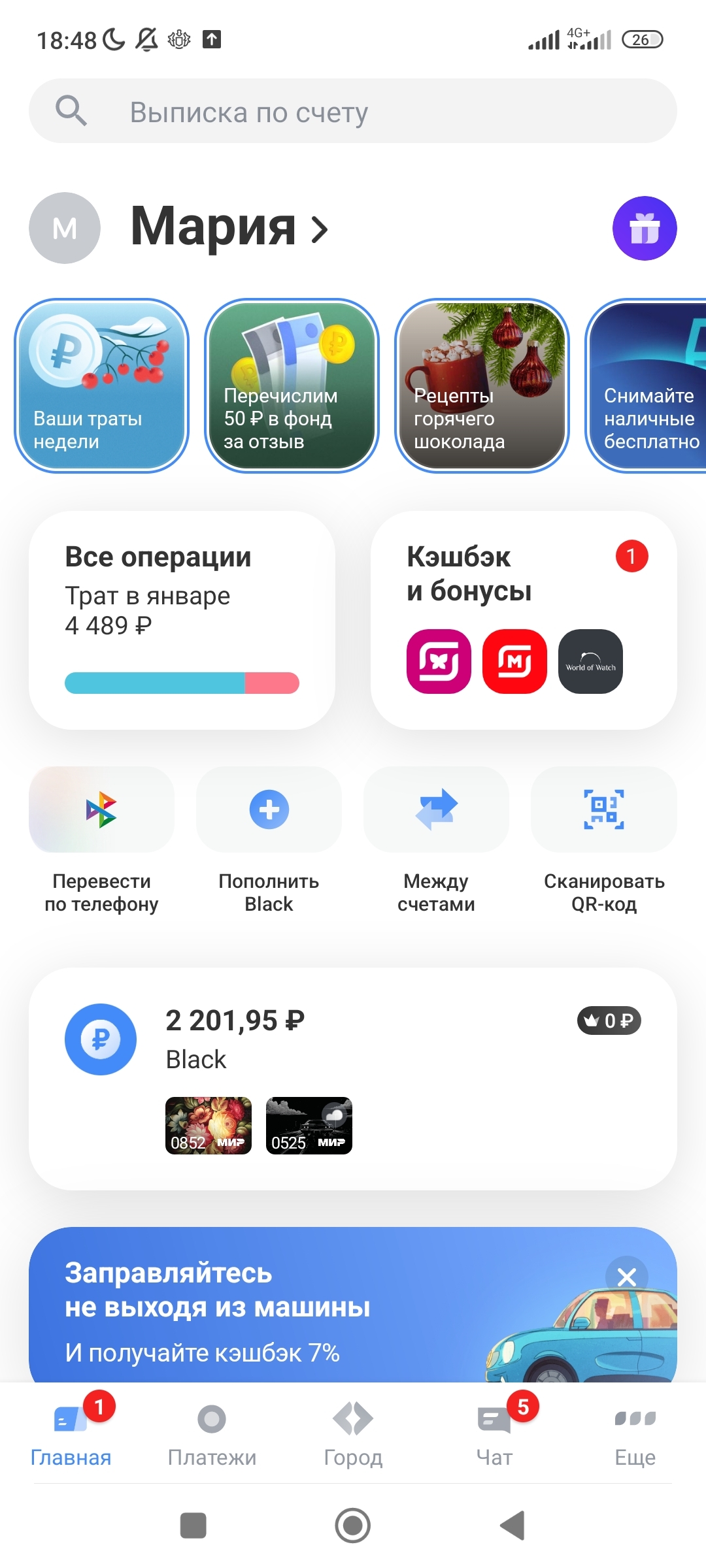706x1568 pixels.
Task: Open the search field "Выписка по счету"
Action: [353, 112]
